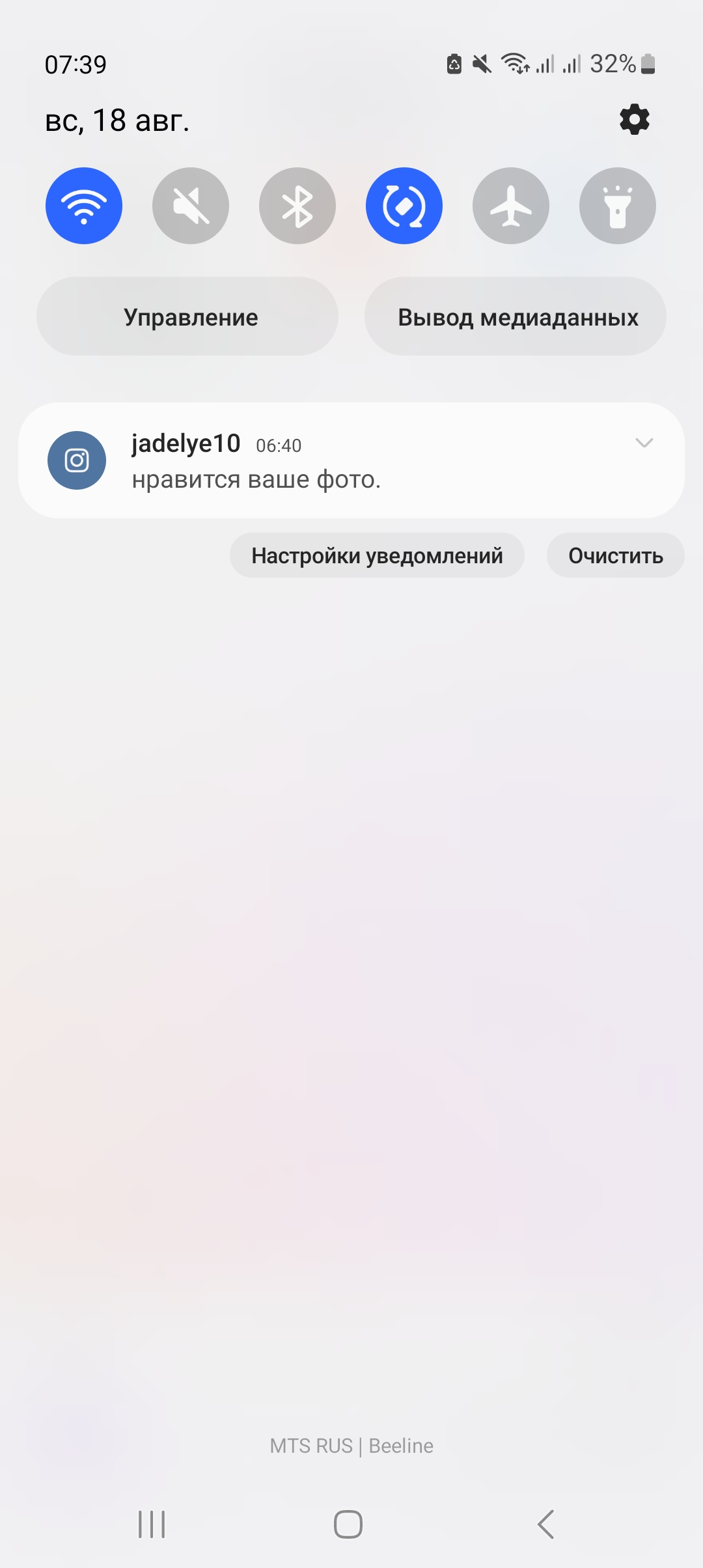Open the jadelye10 Instagram notification
The height and width of the screenshot is (1568, 703).
[351, 460]
